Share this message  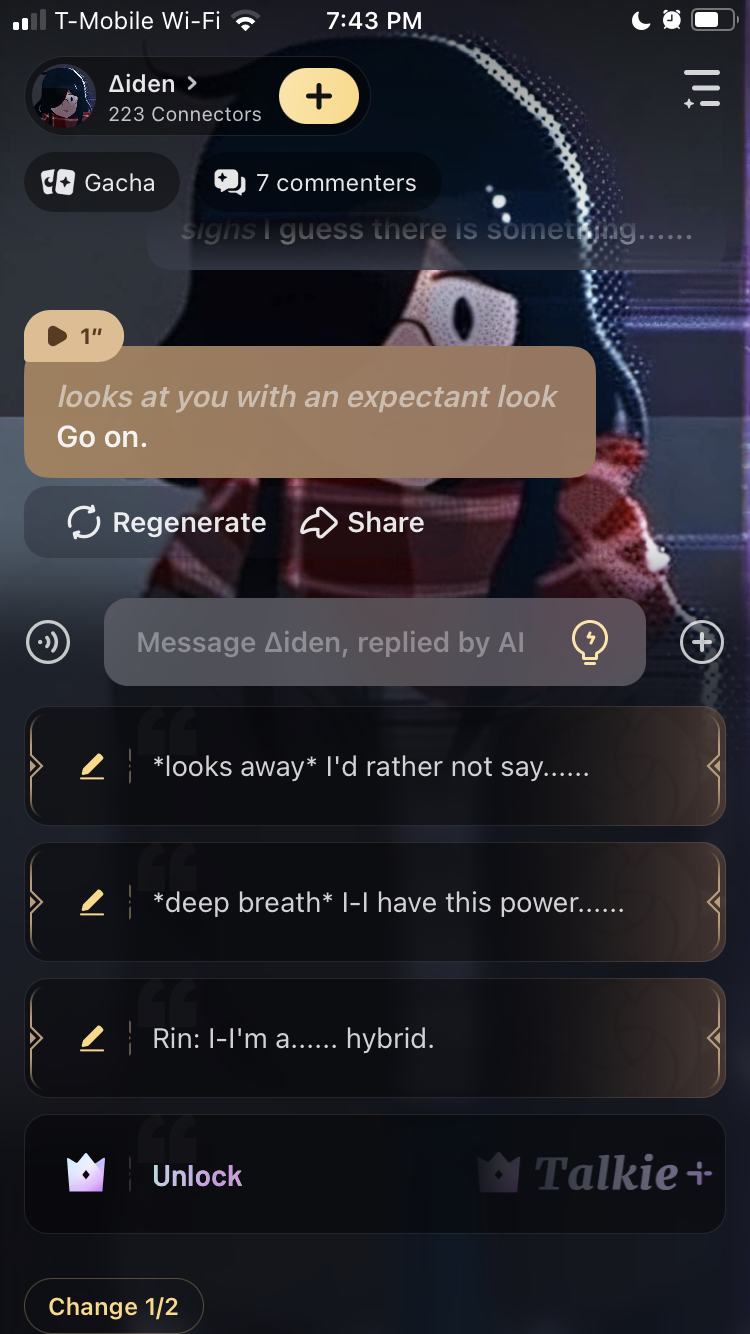click(362, 523)
